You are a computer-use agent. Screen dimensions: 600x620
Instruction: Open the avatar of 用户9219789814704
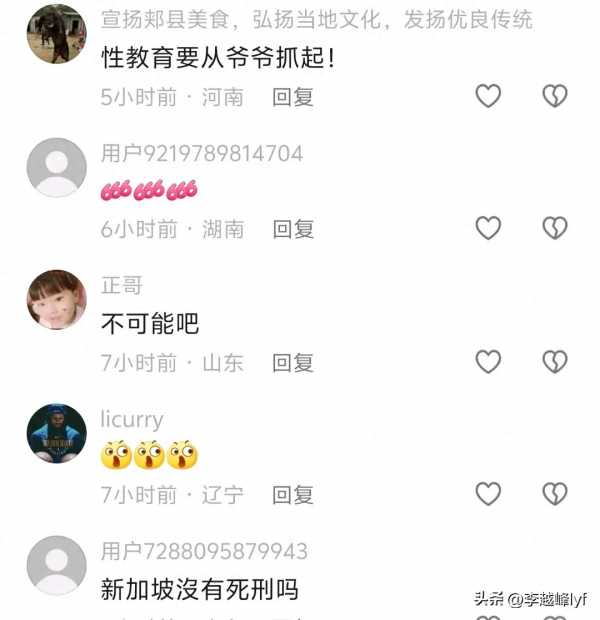pos(56,167)
